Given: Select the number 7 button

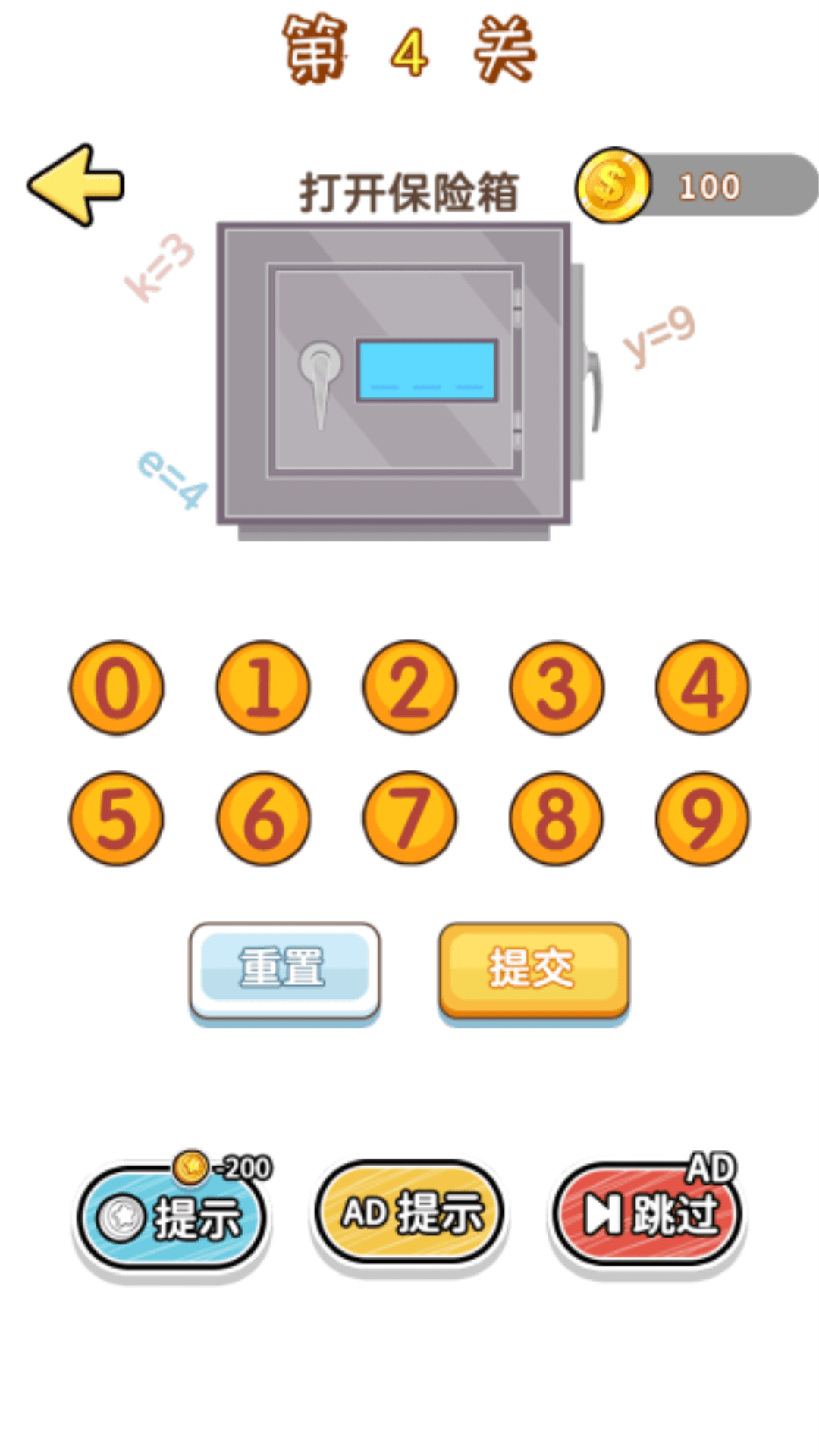Looking at the screenshot, I should [x=409, y=819].
